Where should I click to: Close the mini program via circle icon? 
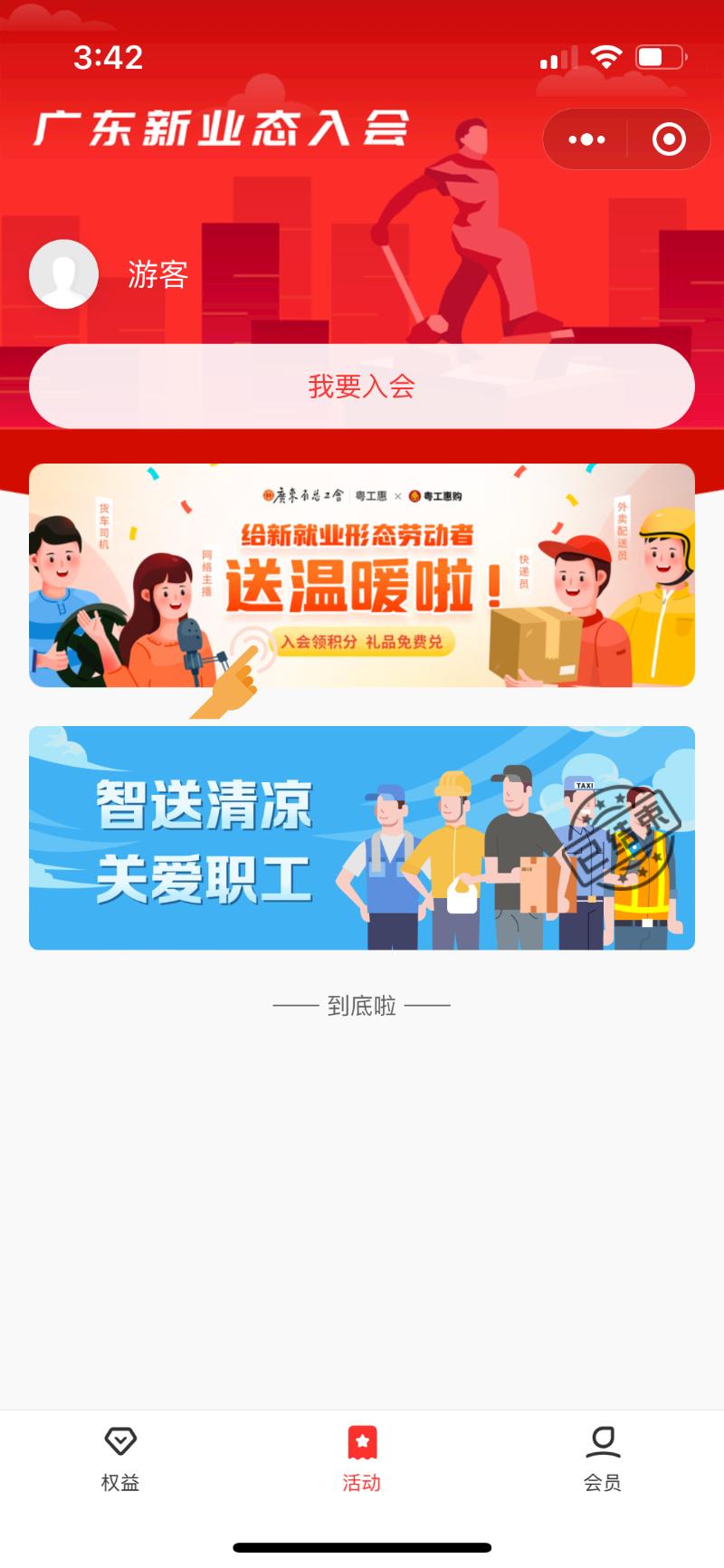coord(669,139)
